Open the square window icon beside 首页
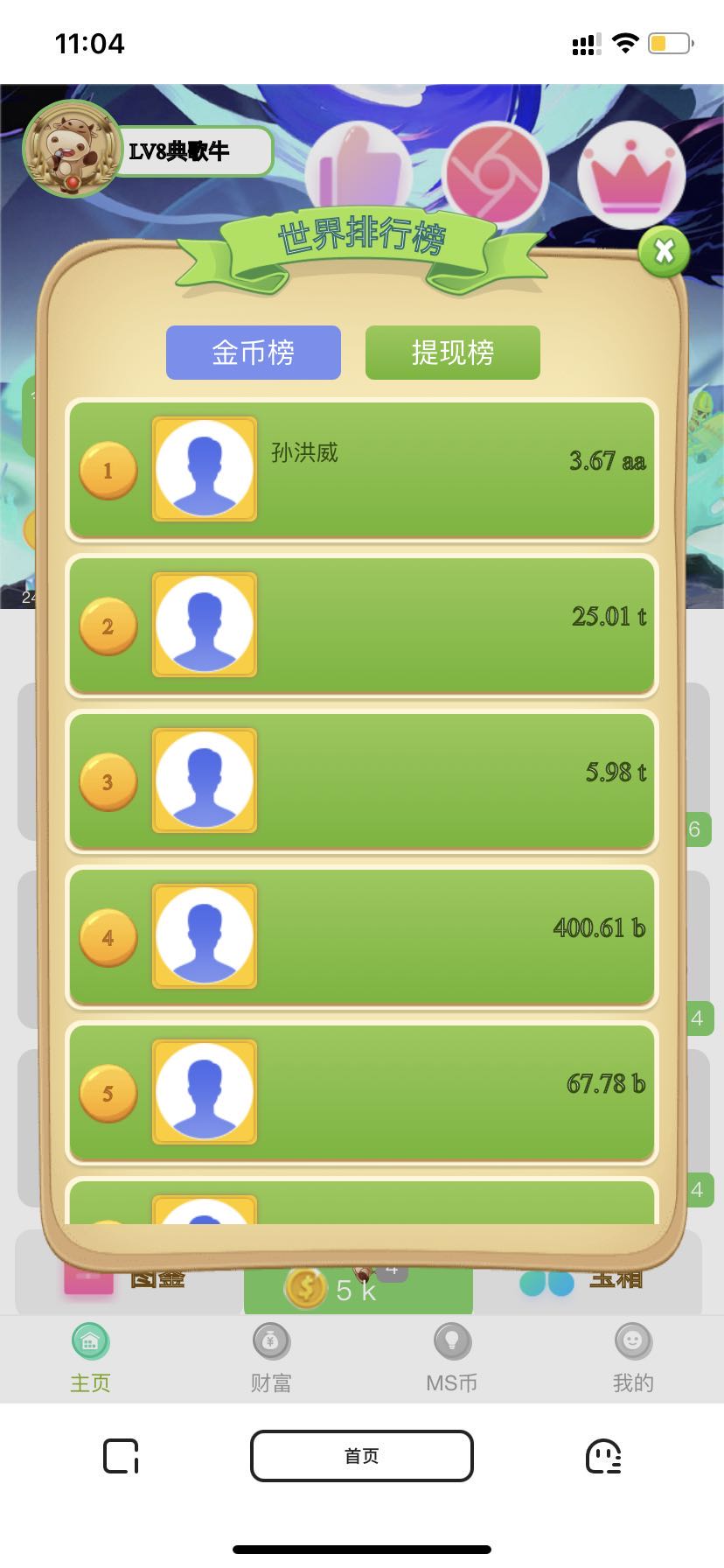The image size is (724, 1568). pyautogui.click(x=121, y=1456)
